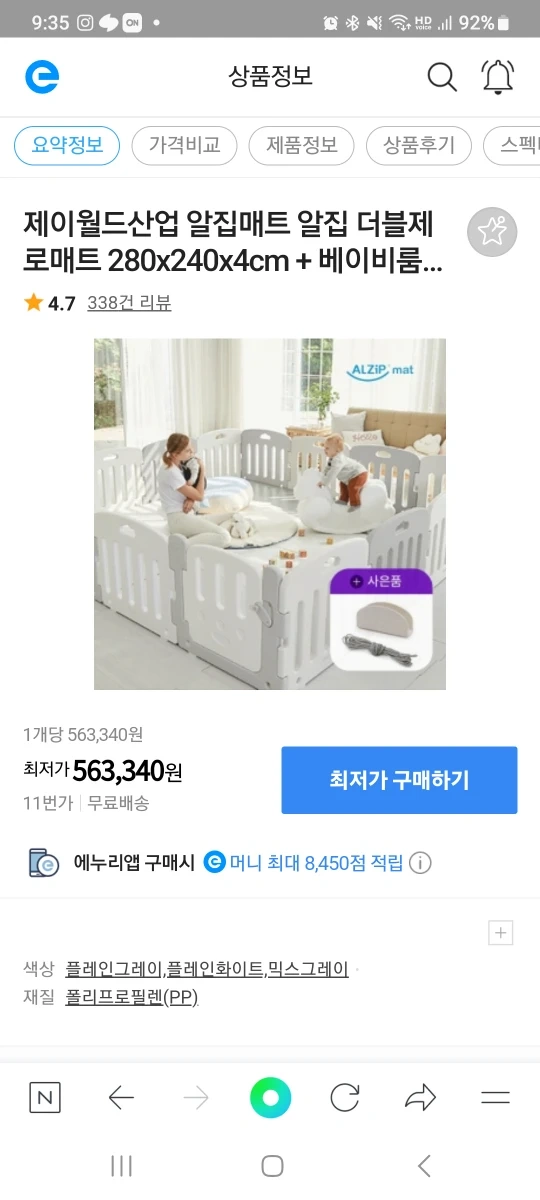Open the e머니 적립 info icon
The height and width of the screenshot is (1200, 540).
[x=421, y=862]
